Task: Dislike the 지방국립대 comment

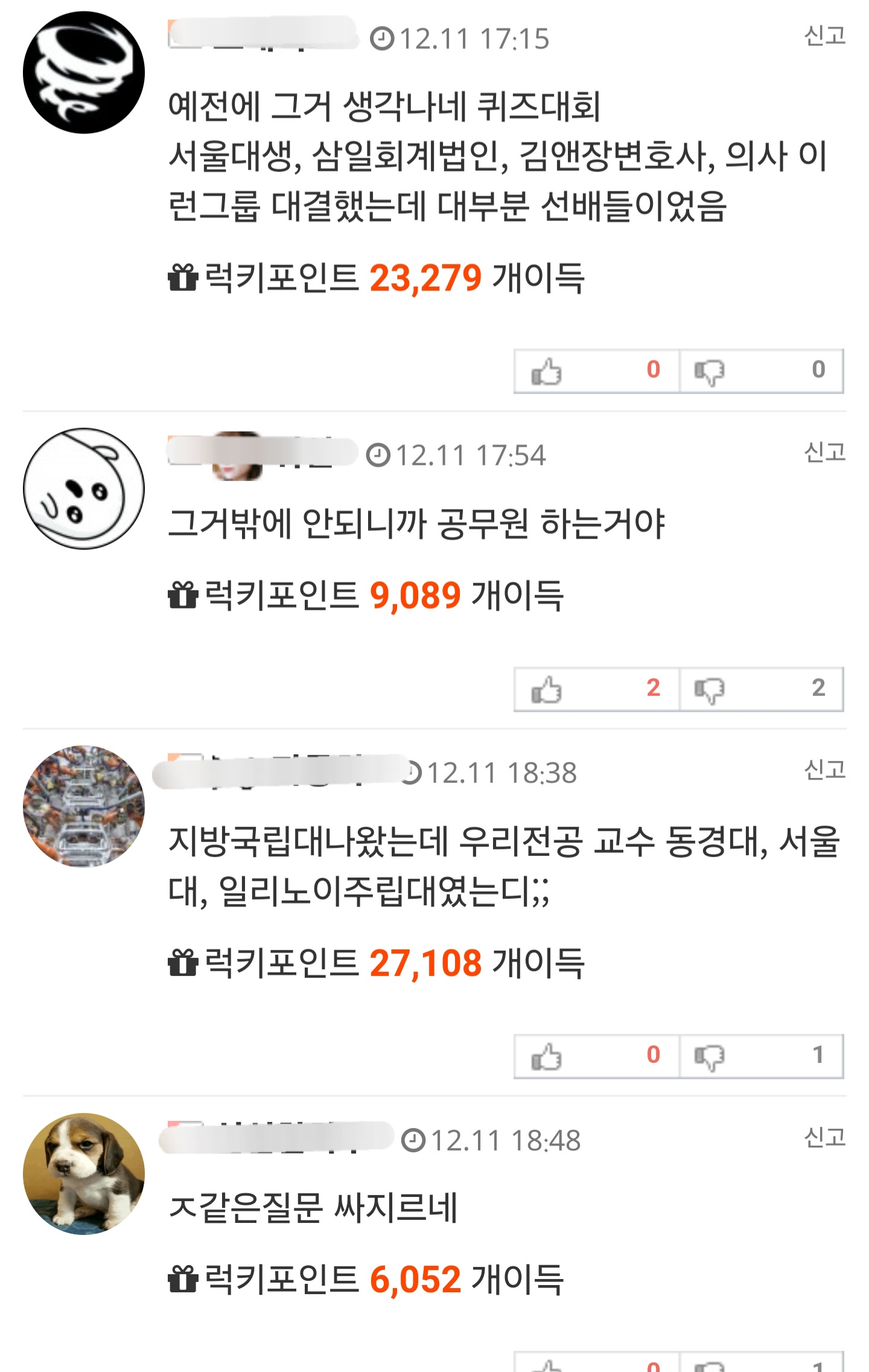Action: (x=762, y=1056)
